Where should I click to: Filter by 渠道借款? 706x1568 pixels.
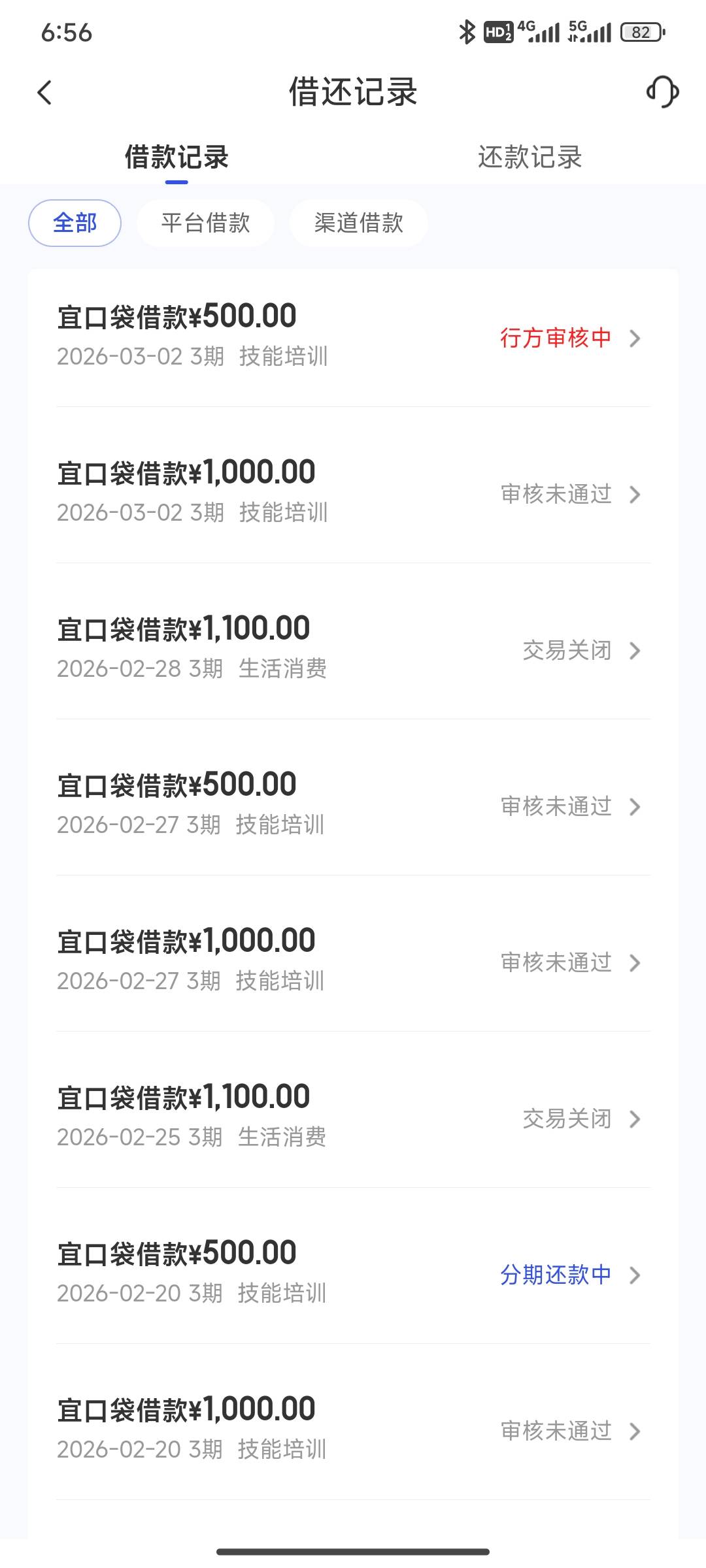(x=358, y=223)
